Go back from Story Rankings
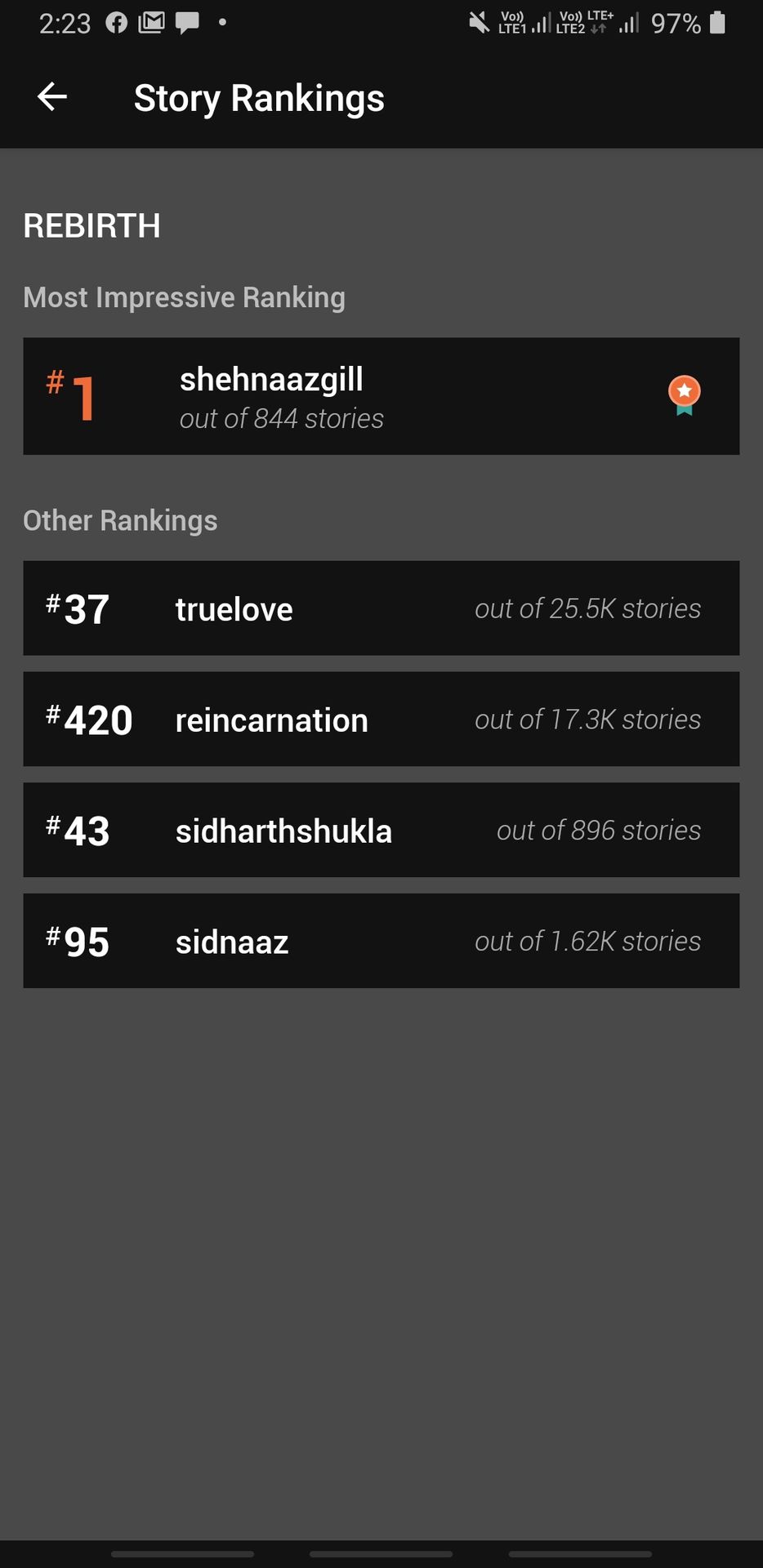This screenshot has width=763, height=1568. point(52,97)
